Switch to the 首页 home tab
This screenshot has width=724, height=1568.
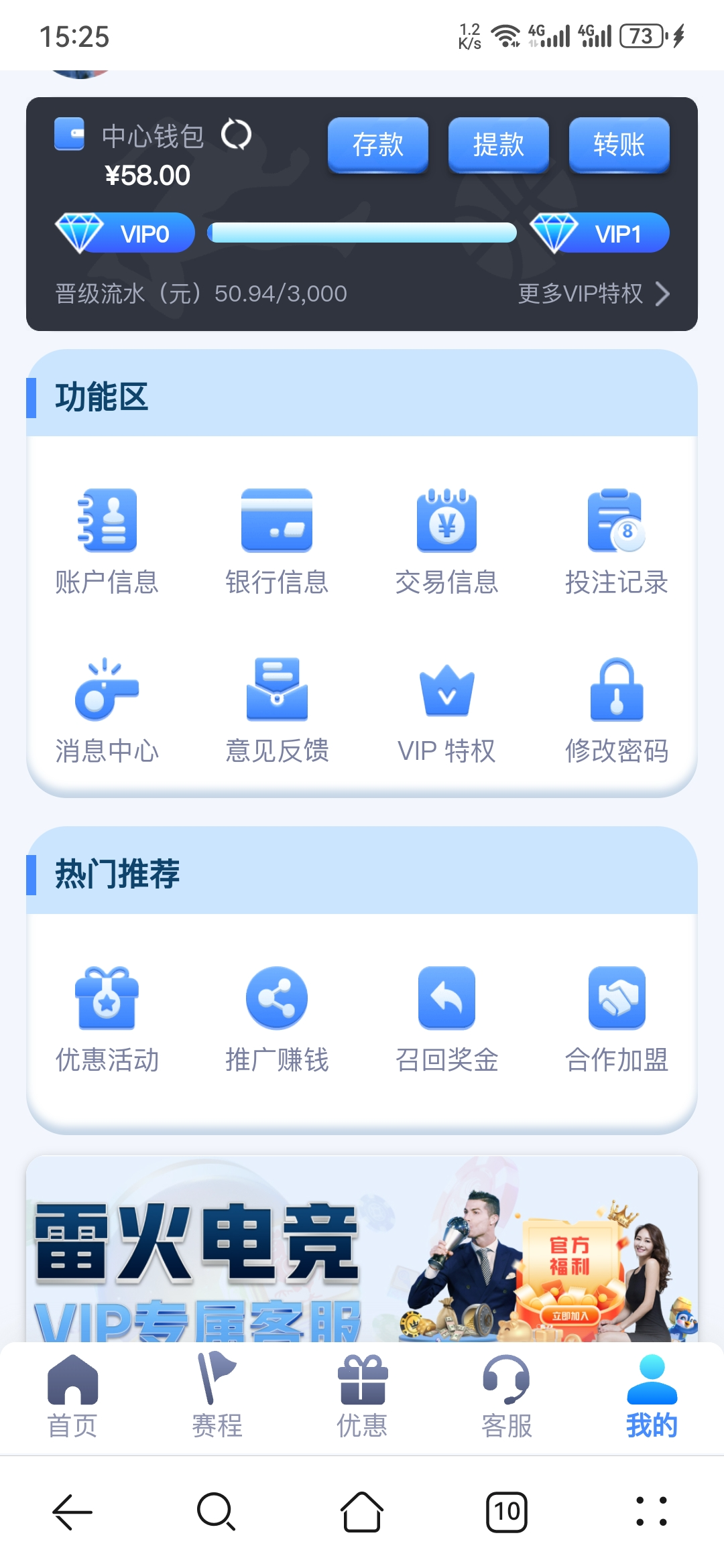[72, 1396]
